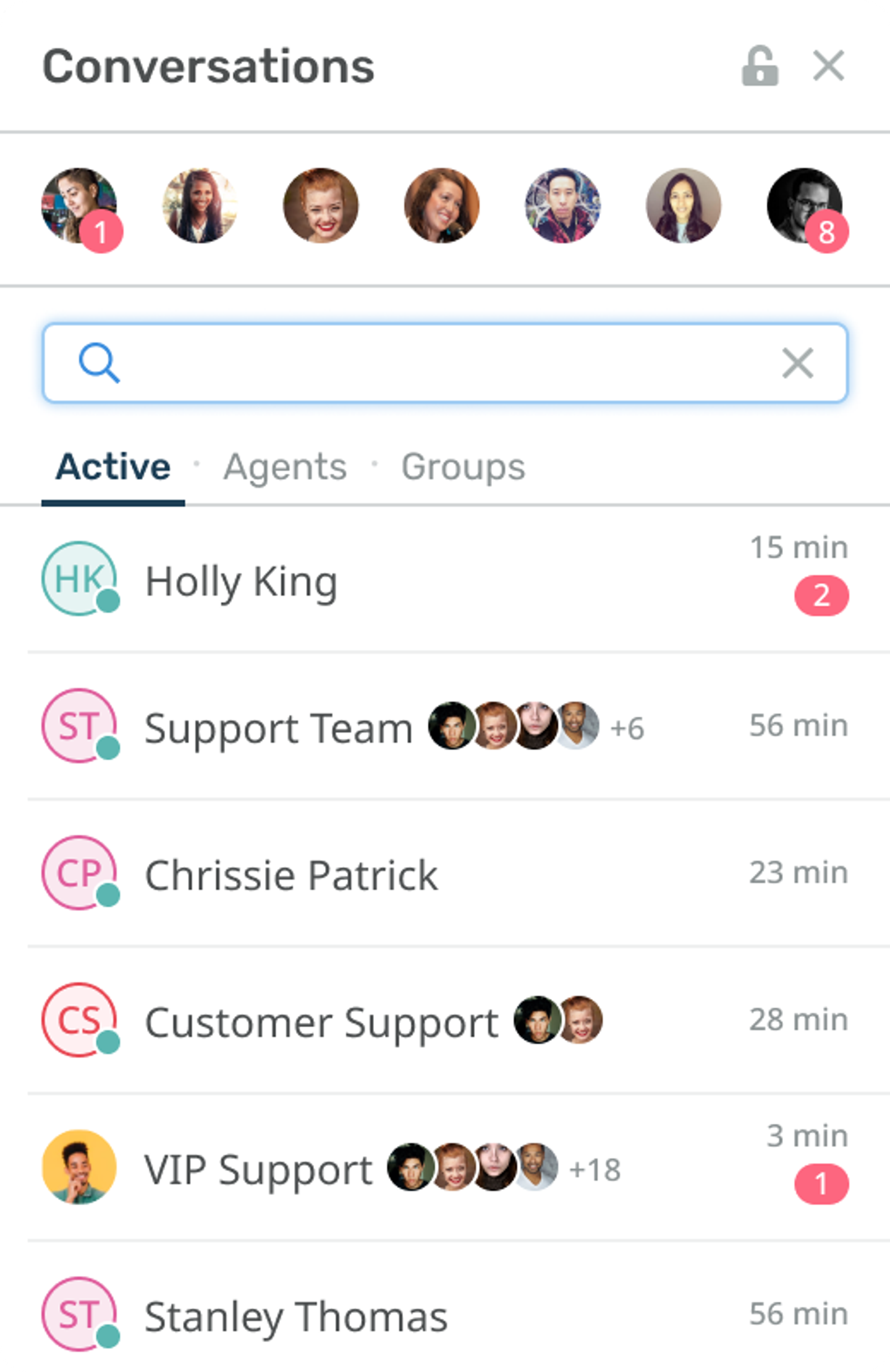The image size is (890, 1372).
Task: Focus the conversations search field
Action: (445, 363)
